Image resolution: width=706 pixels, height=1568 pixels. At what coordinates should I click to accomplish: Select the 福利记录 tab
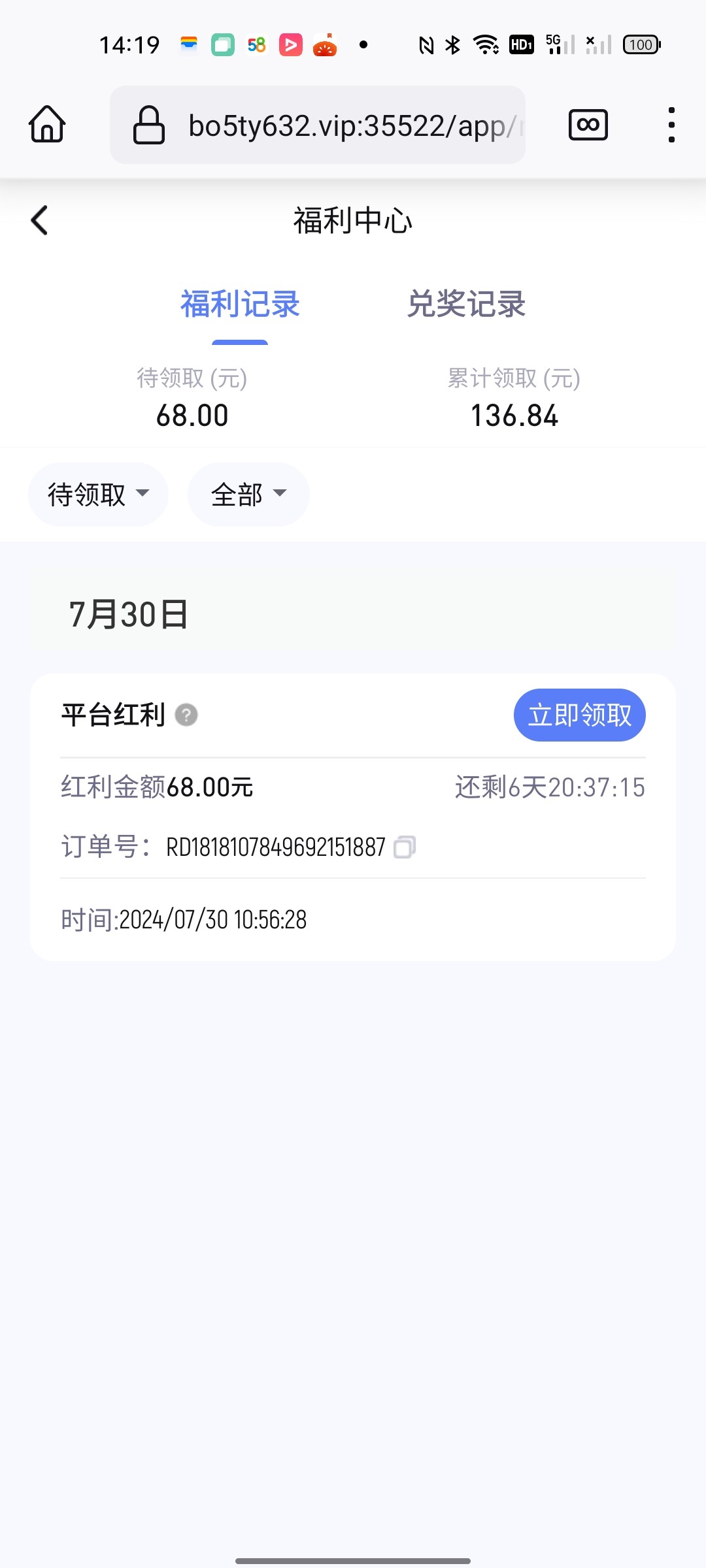[x=240, y=304]
